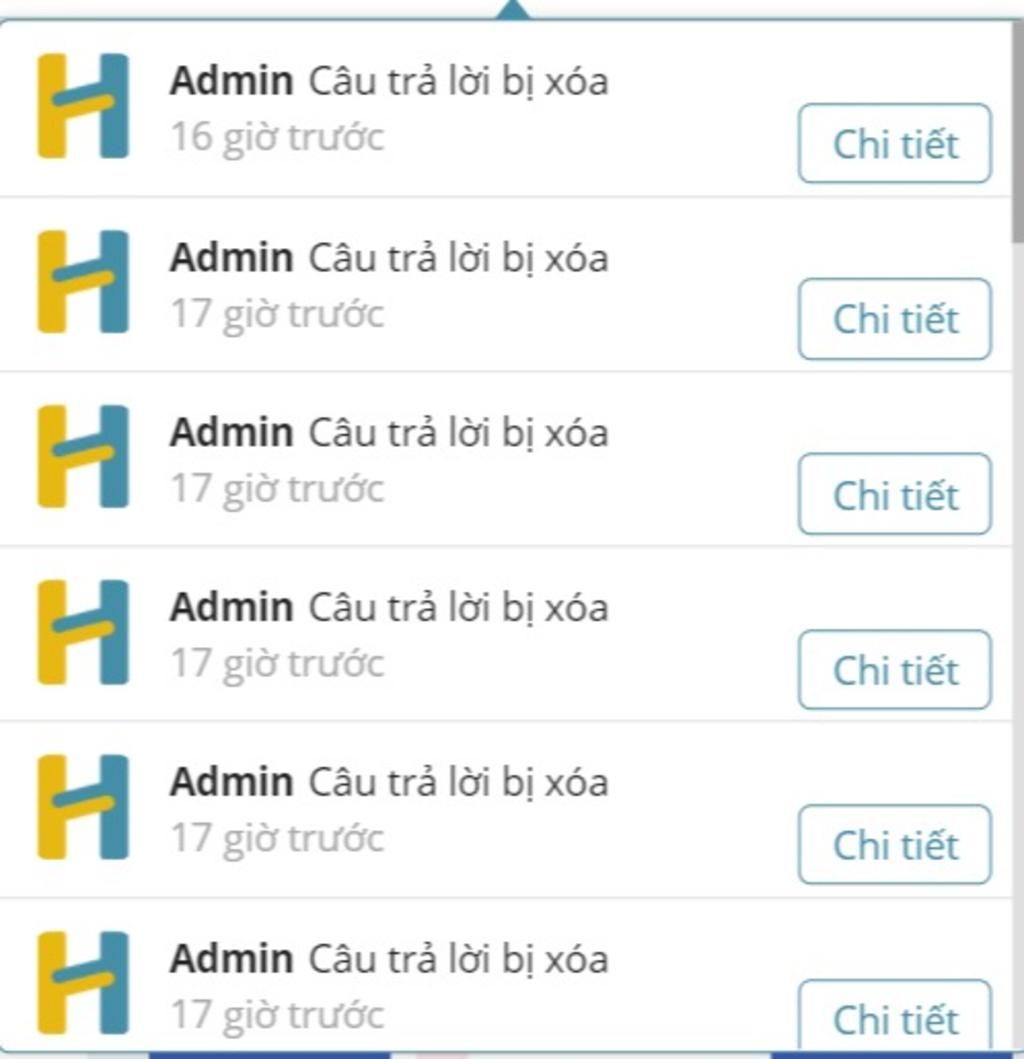Click the popup pointer arrow at the top
The image size is (1024, 1059).
(x=512, y=10)
